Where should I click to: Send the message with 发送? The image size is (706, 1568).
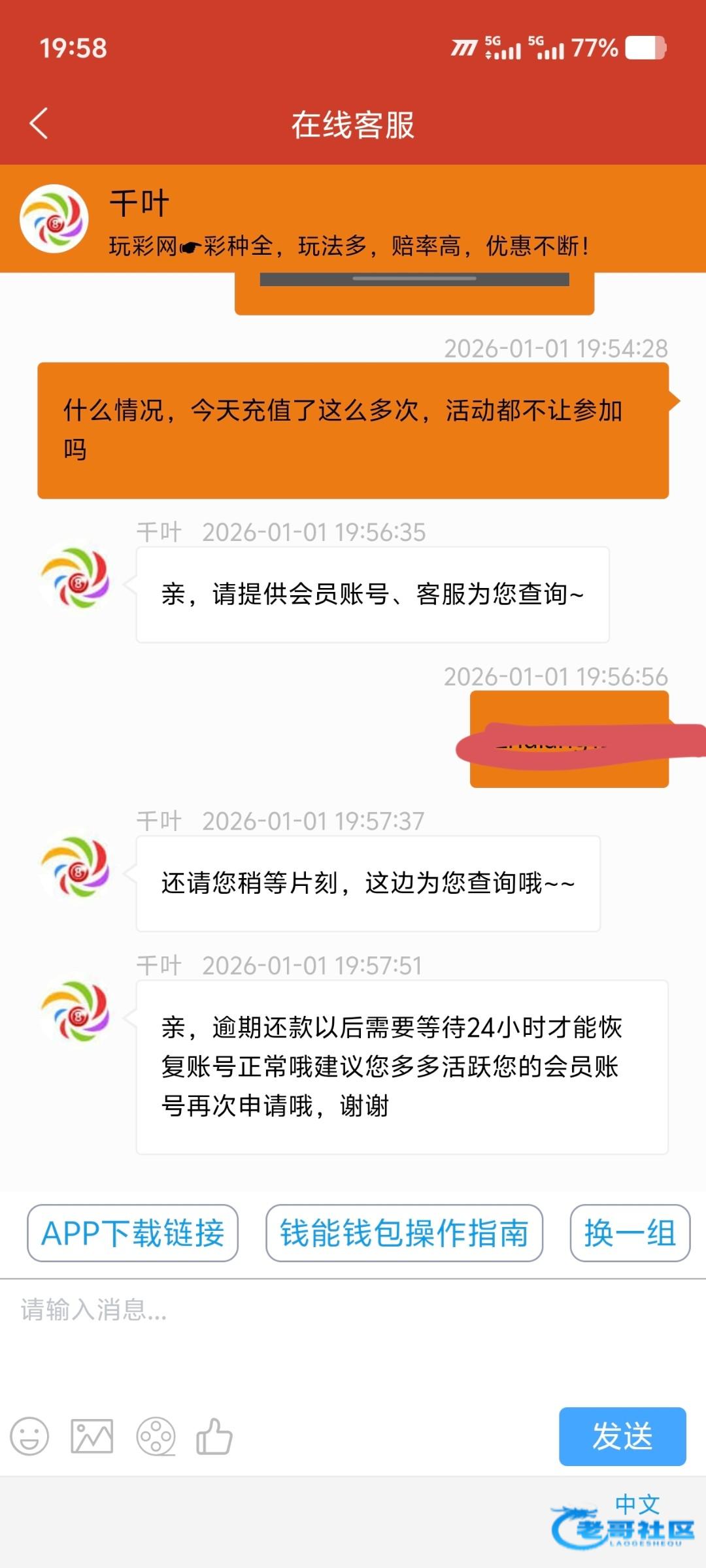pyautogui.click(x=622, y=1437)
